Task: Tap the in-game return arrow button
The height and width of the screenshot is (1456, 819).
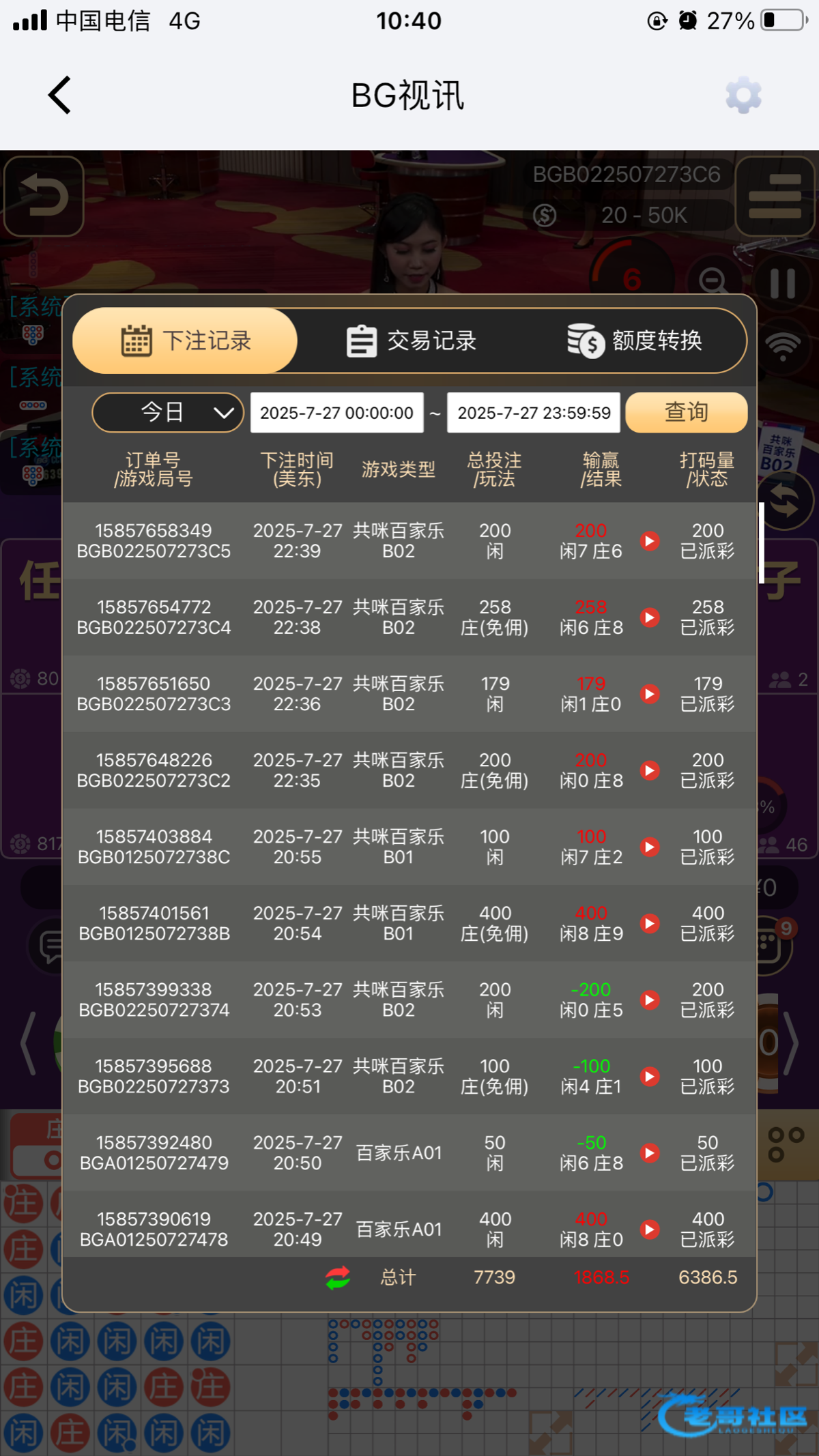Action: tap(44, 196)
